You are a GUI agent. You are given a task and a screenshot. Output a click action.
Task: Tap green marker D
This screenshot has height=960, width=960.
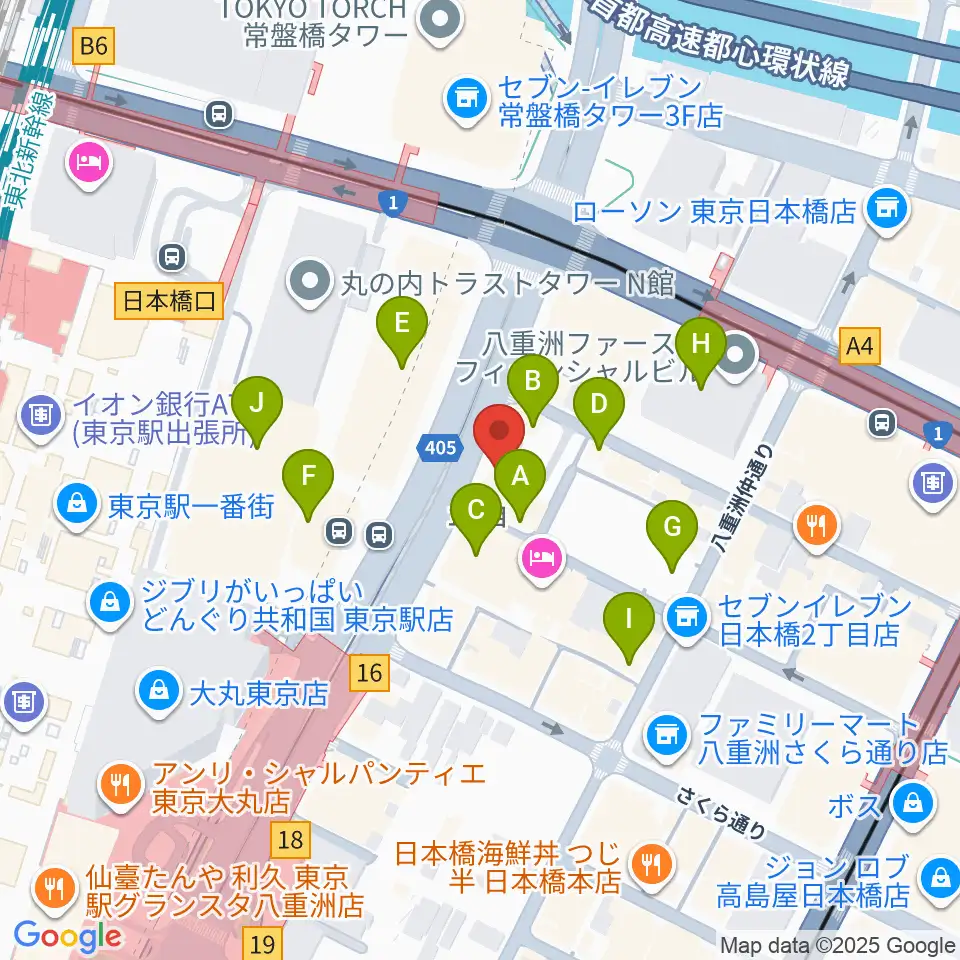[x=599, y=408]
